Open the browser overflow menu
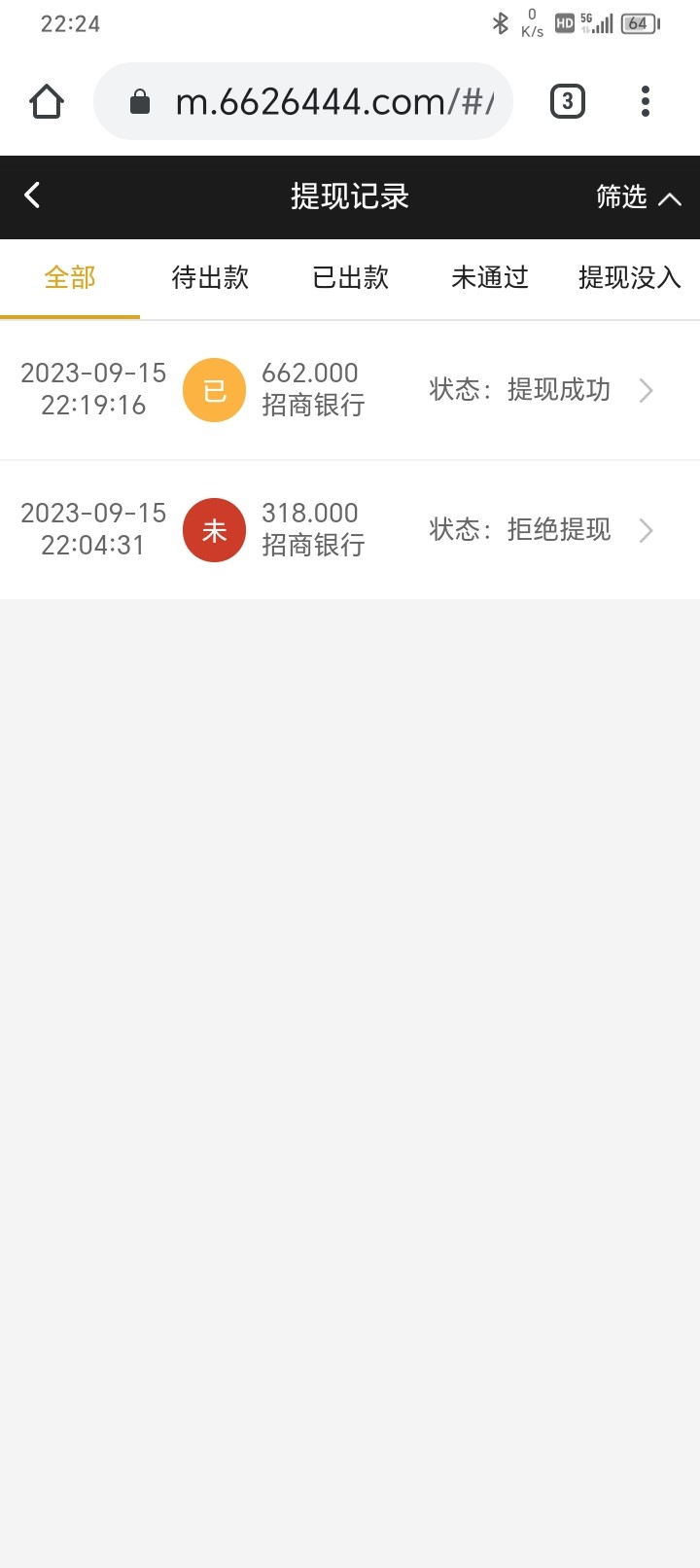Screen dimensions: 700x1568 (x=646, y=101)
